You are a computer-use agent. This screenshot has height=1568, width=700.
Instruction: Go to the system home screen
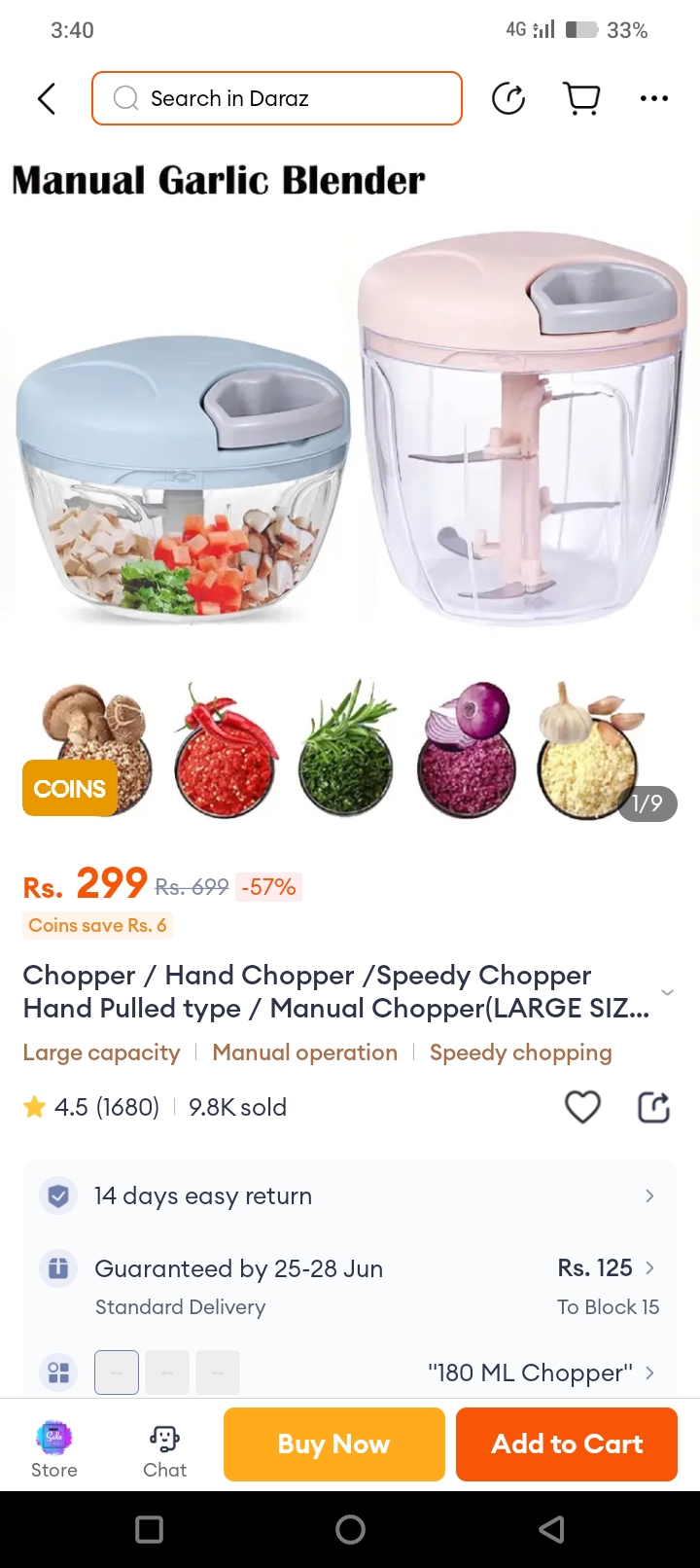[x=350, y=1529]
